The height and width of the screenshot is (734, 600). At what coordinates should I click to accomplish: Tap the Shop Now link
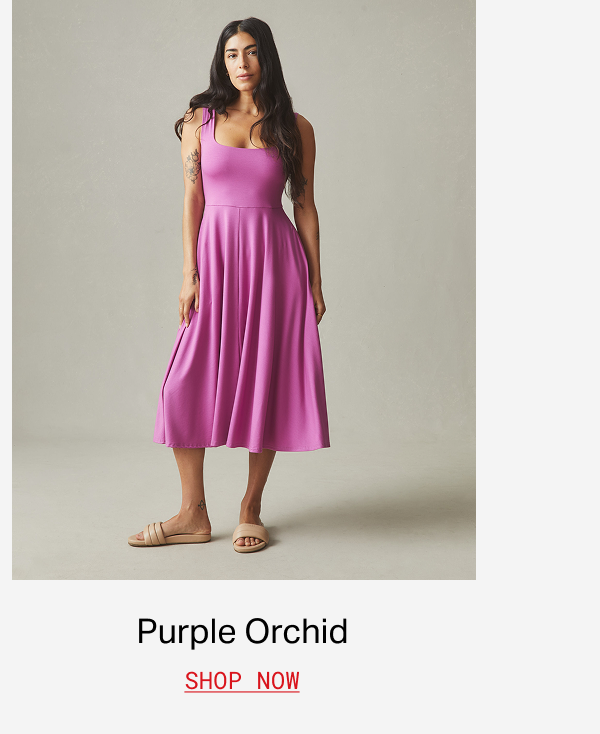point(242,682)
